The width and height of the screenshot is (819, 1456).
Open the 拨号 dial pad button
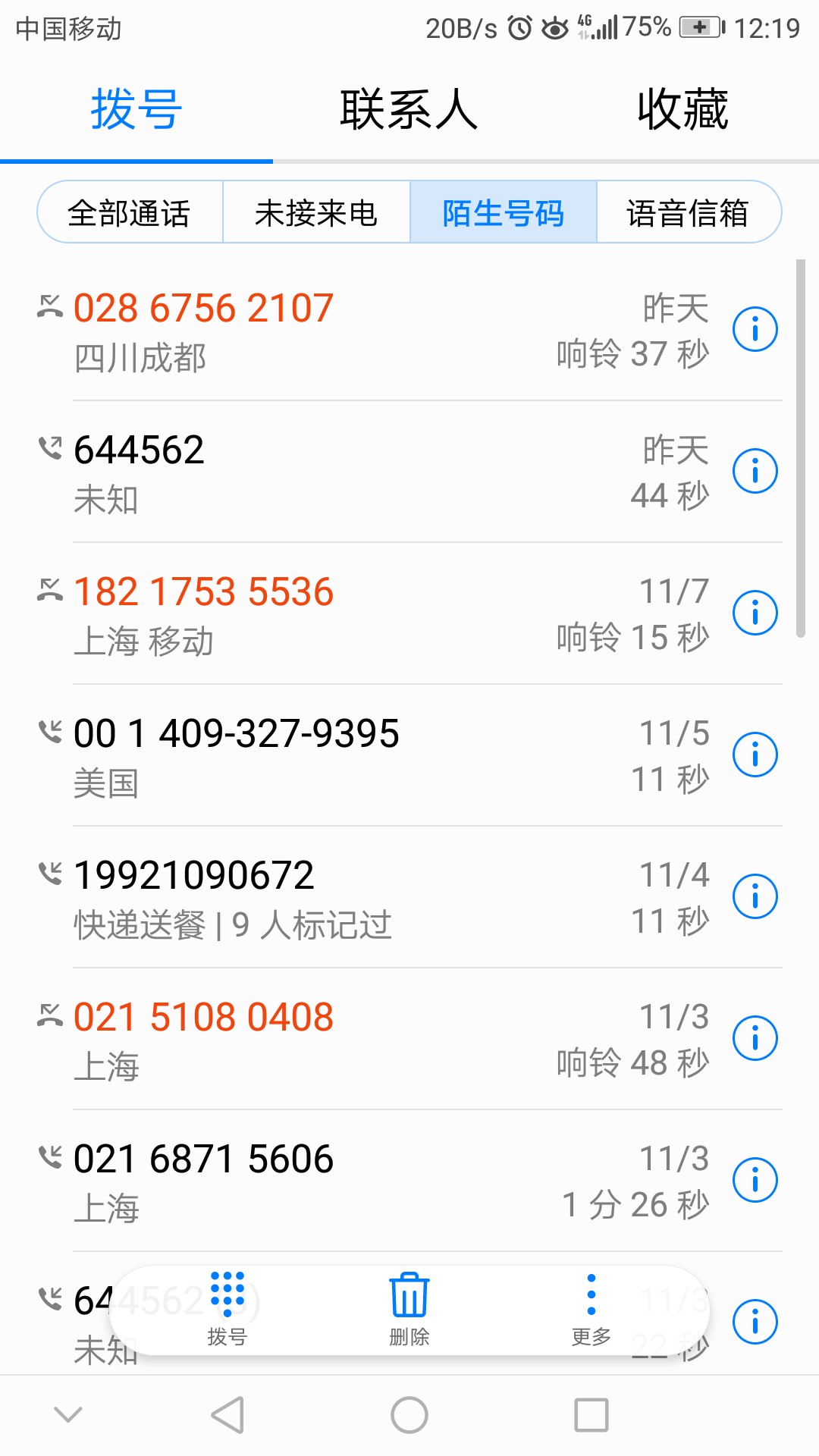tap(227, 1309)
